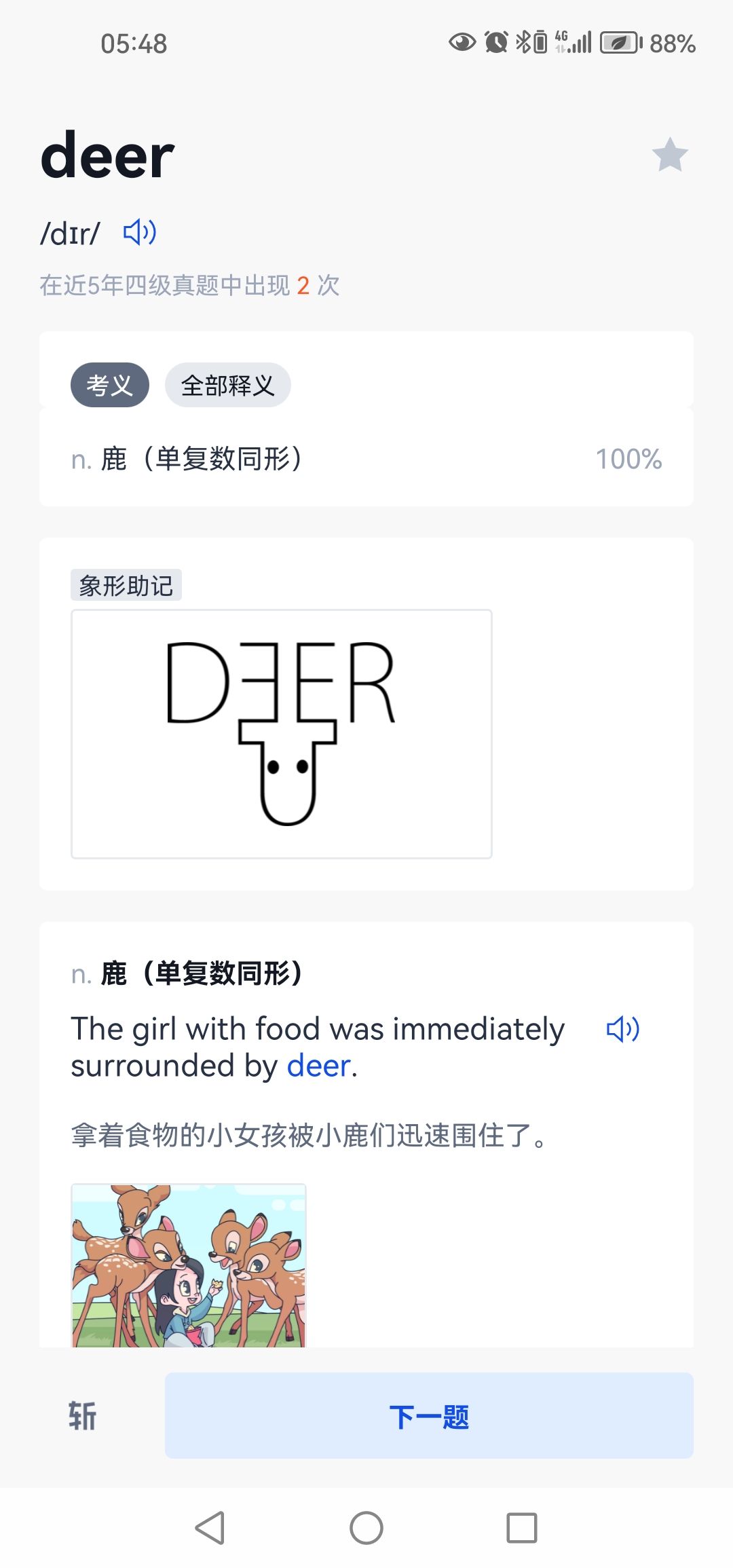Open the deer illustration picture

pos(189,1265)
